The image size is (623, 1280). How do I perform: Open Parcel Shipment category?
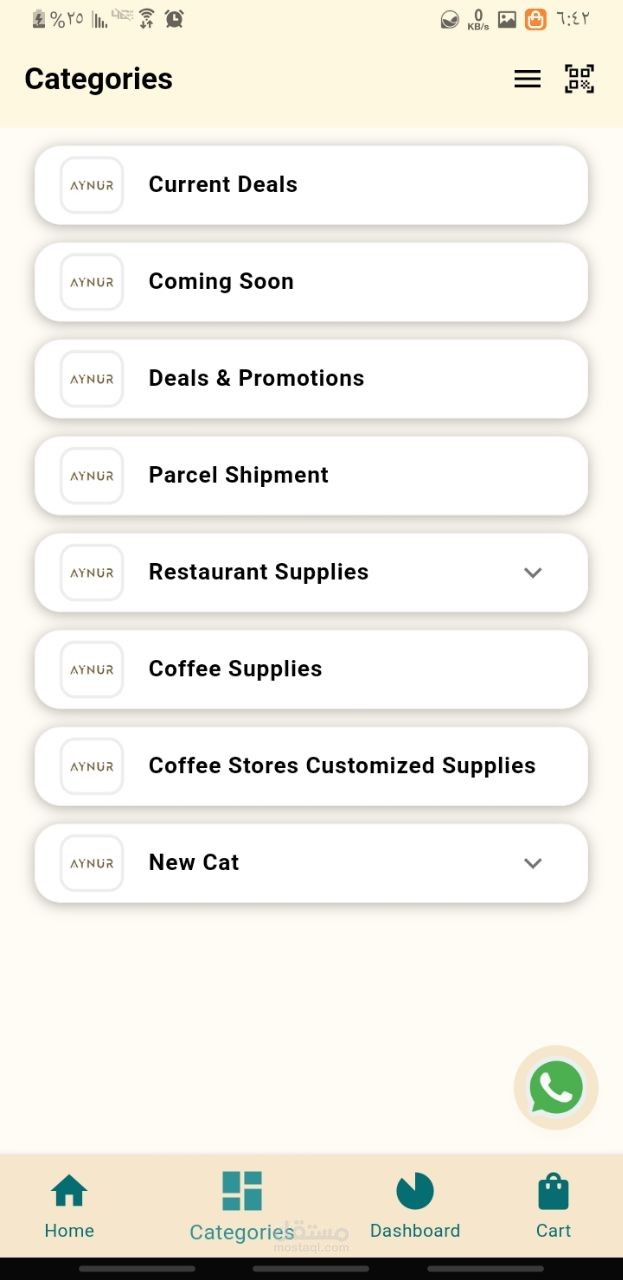coord(311,476)
